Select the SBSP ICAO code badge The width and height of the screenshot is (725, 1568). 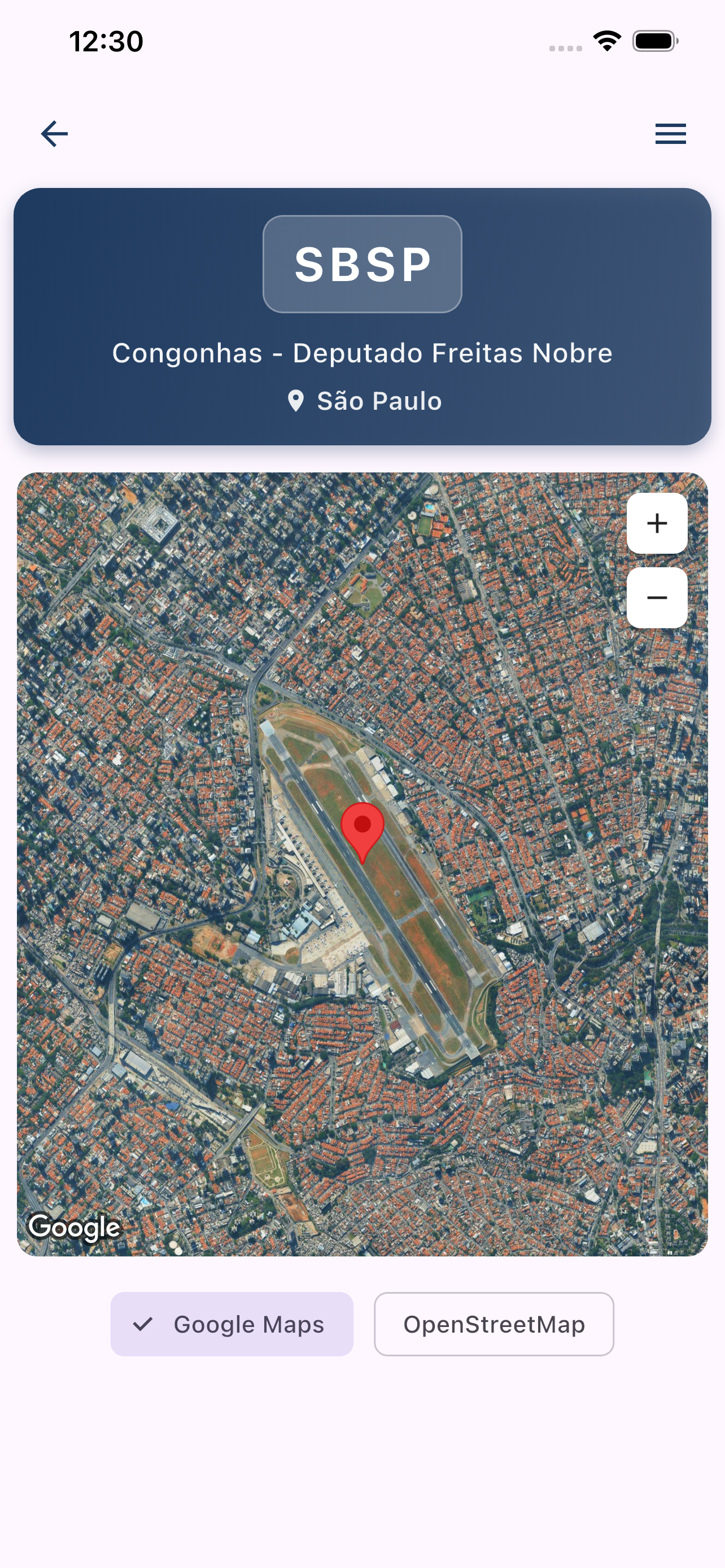click(363, 264)
